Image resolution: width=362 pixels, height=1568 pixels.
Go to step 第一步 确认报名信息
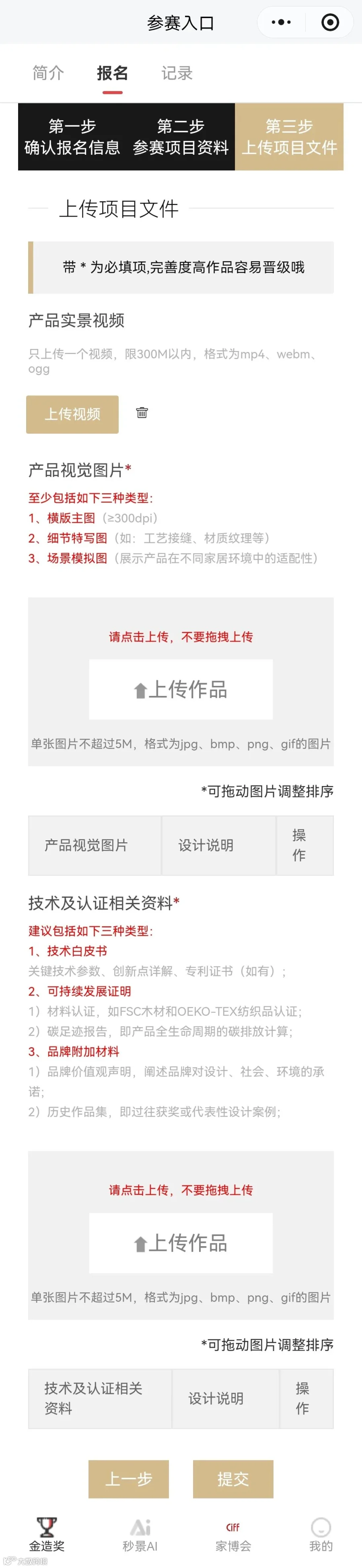click(72, 137)
